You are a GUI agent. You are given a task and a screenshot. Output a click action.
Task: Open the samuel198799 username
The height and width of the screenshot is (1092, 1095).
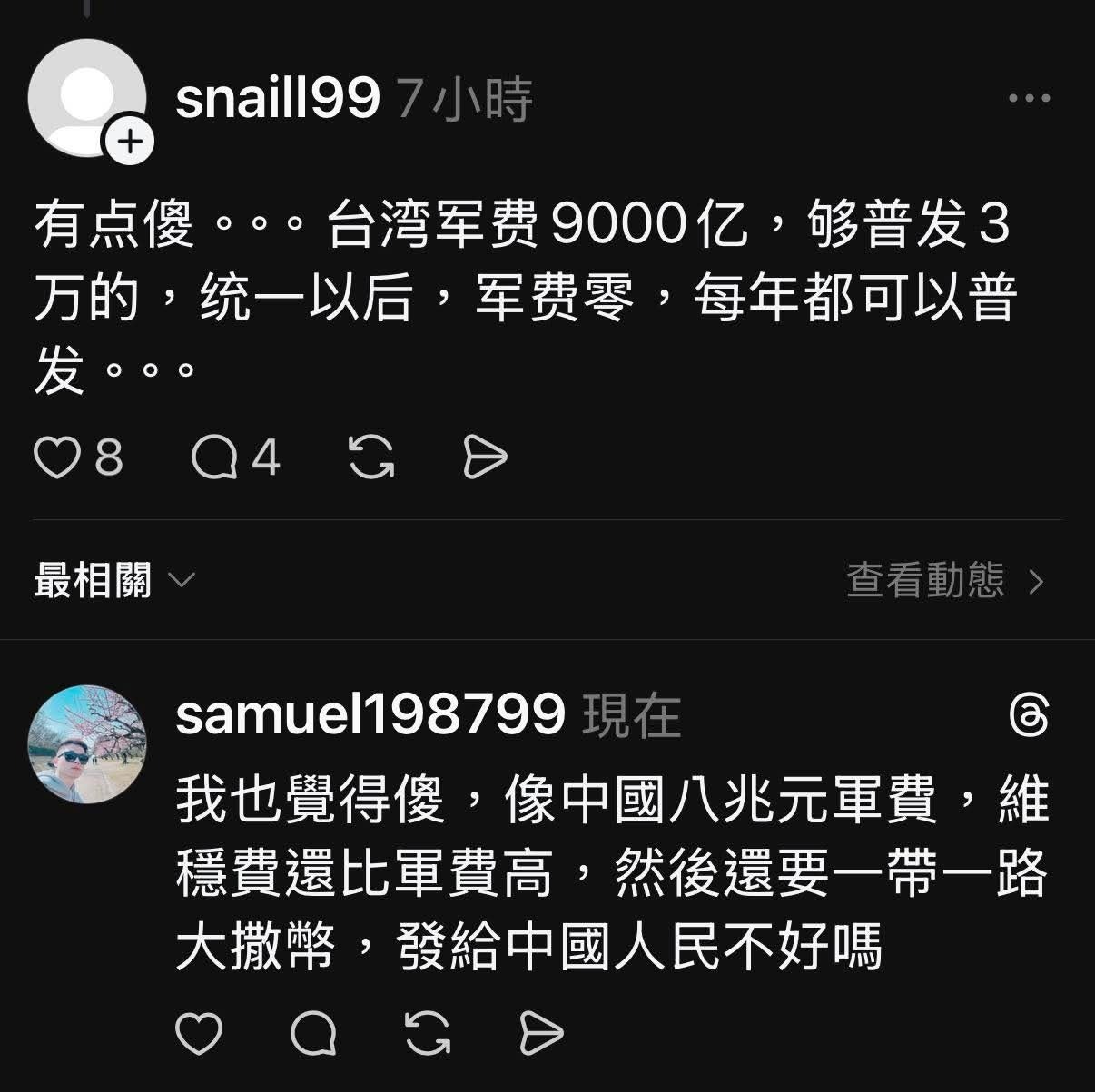(370, 715)
